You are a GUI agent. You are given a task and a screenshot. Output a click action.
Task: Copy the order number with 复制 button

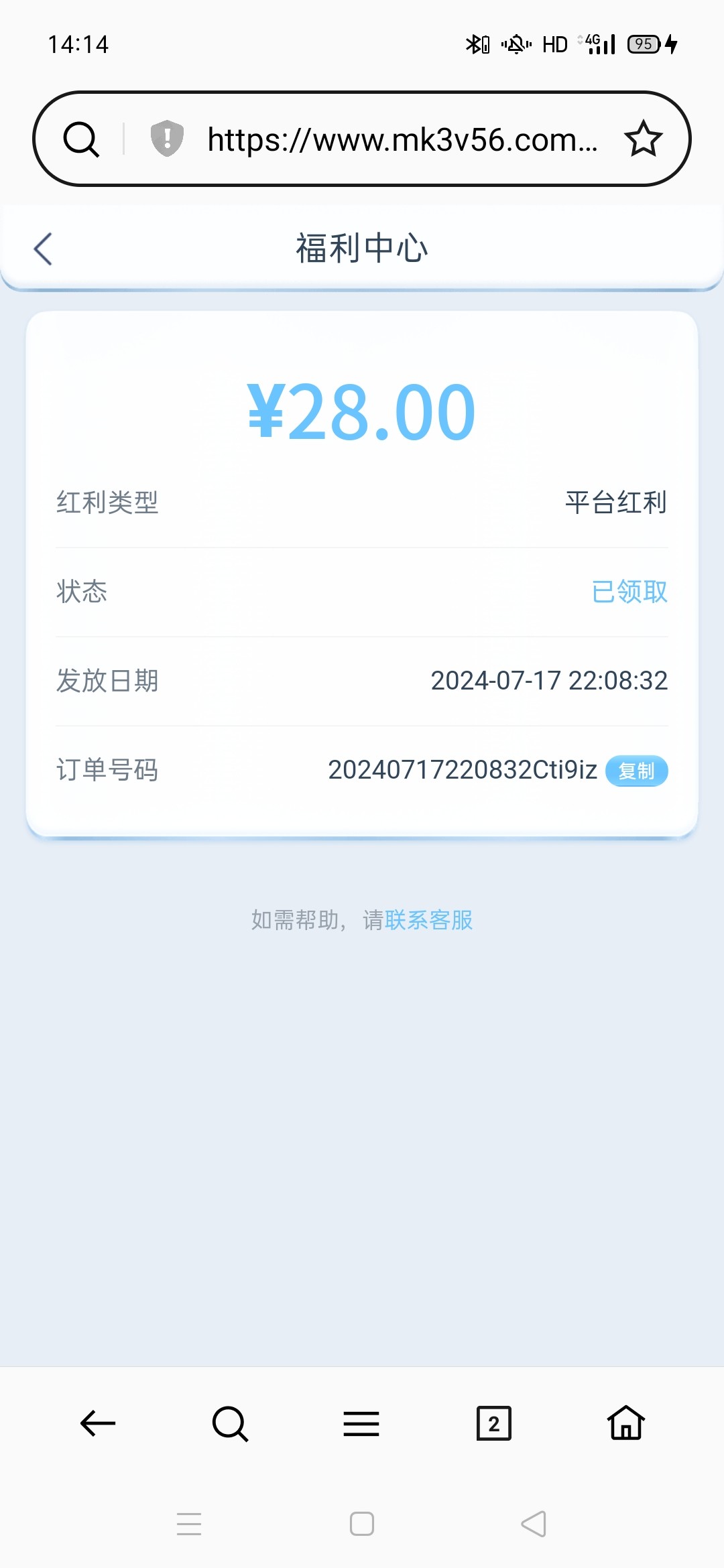(x=636, y=771)
